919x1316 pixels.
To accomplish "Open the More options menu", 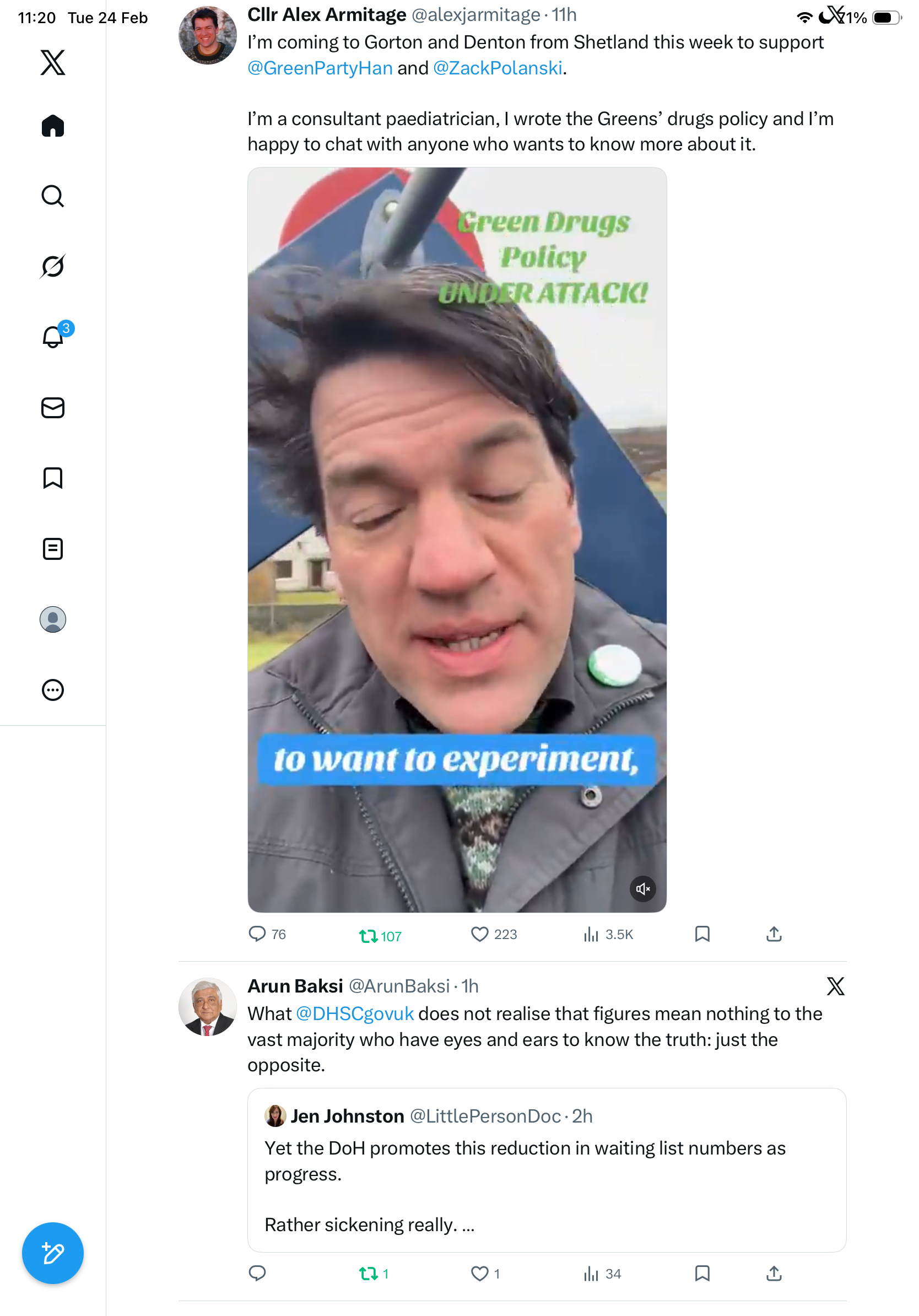I will click(x=53, y=689).
